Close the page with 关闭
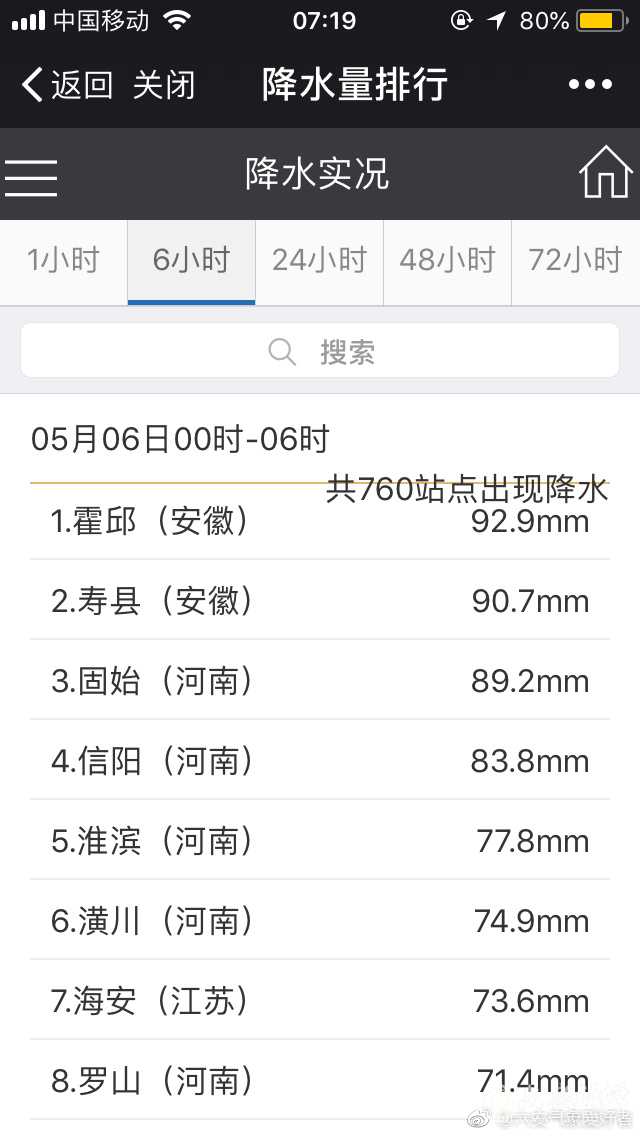Screen dimensions: 640x1136 tap(164, 85)
